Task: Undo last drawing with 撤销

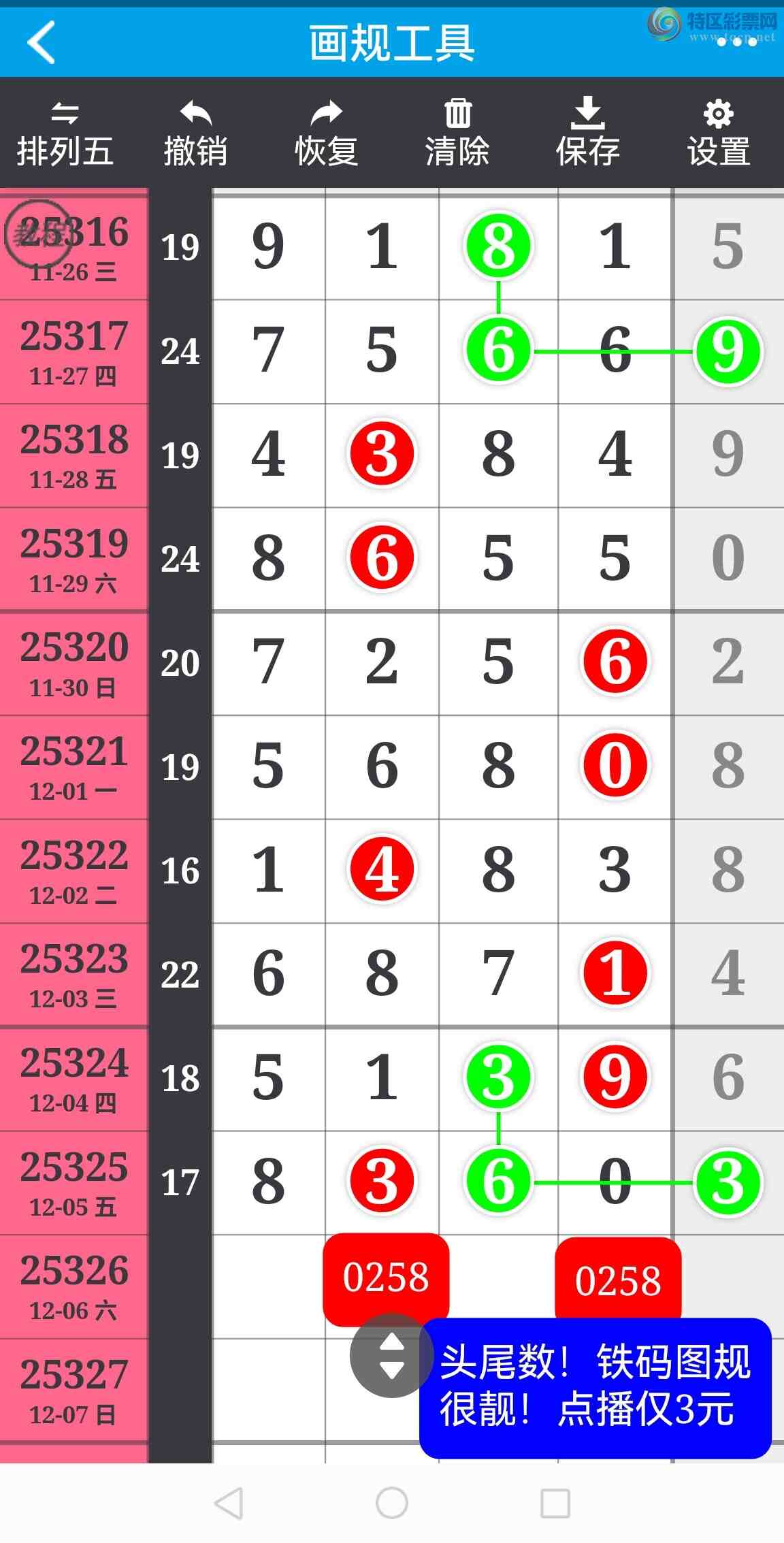Action: (195, 134)
